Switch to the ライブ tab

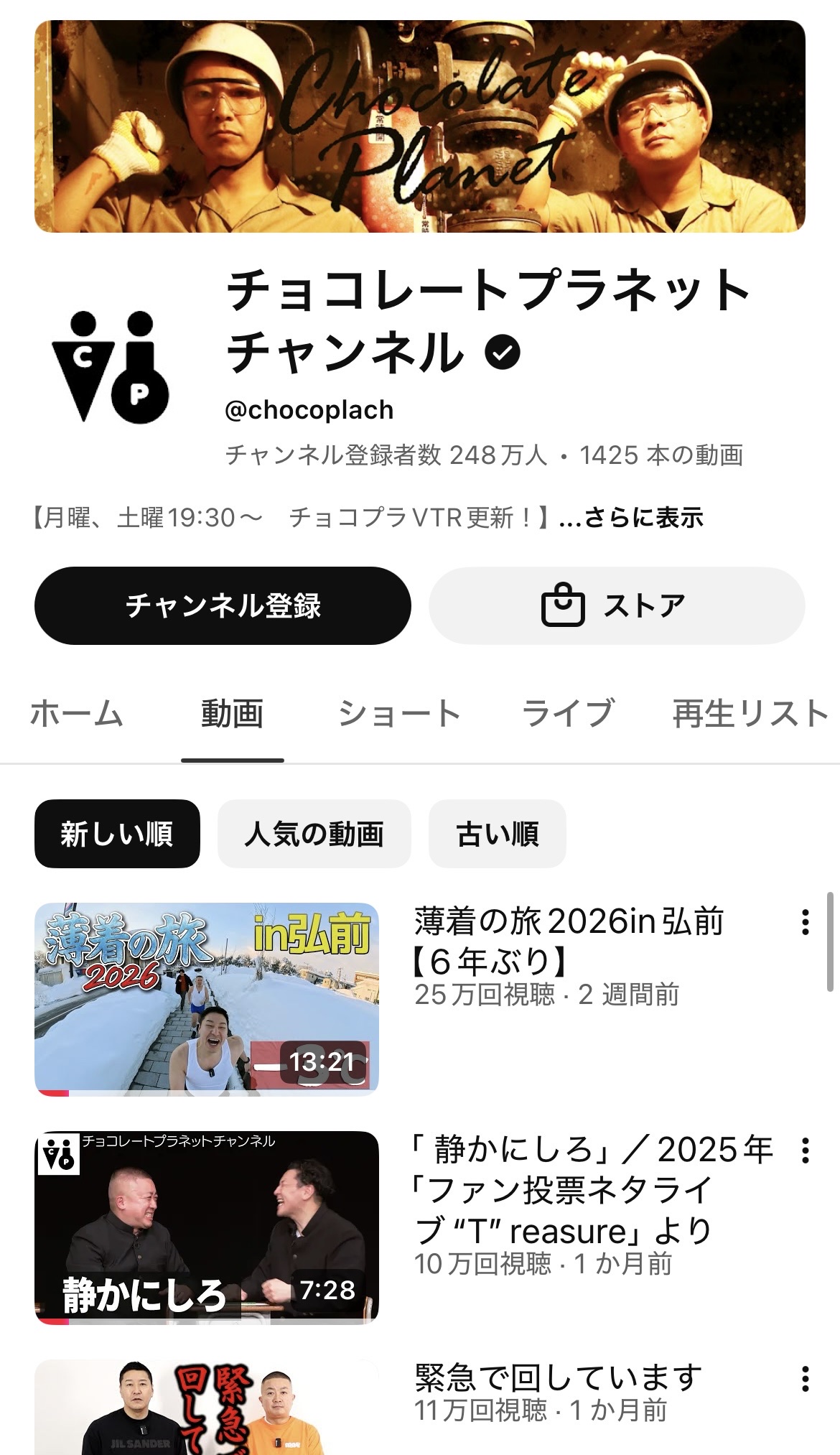click(x=567, y=713)
